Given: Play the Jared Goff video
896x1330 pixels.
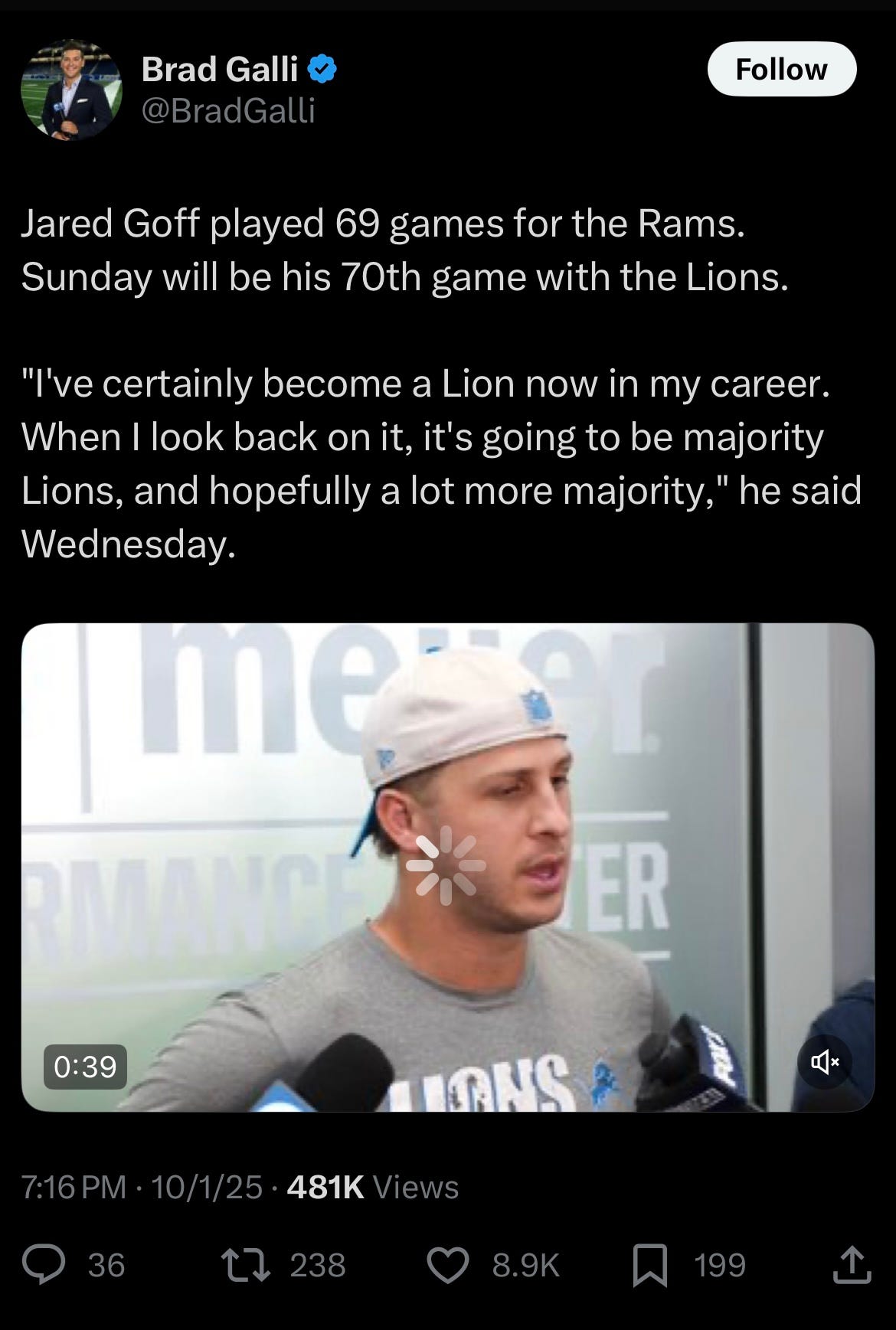Looking at the screenshot, I should (x=446, y=866).
